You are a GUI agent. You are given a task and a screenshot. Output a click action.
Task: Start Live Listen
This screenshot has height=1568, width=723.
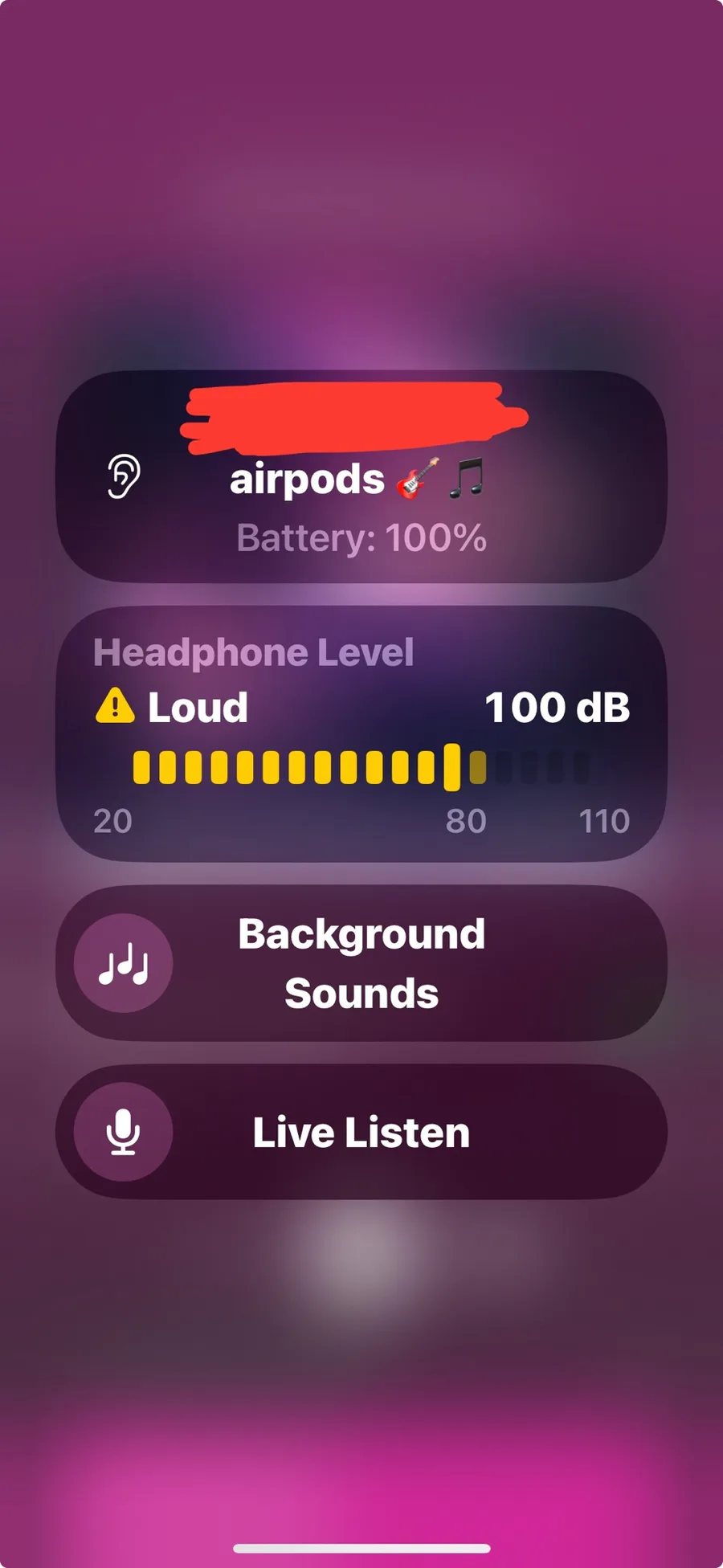pos(361,1132)
